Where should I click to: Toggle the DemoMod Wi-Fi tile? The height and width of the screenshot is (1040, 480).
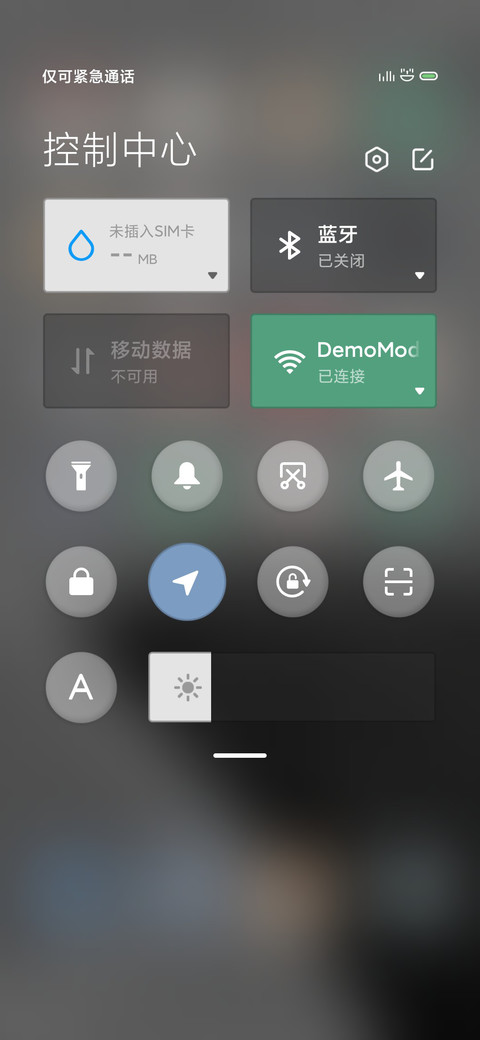point(343,361)
